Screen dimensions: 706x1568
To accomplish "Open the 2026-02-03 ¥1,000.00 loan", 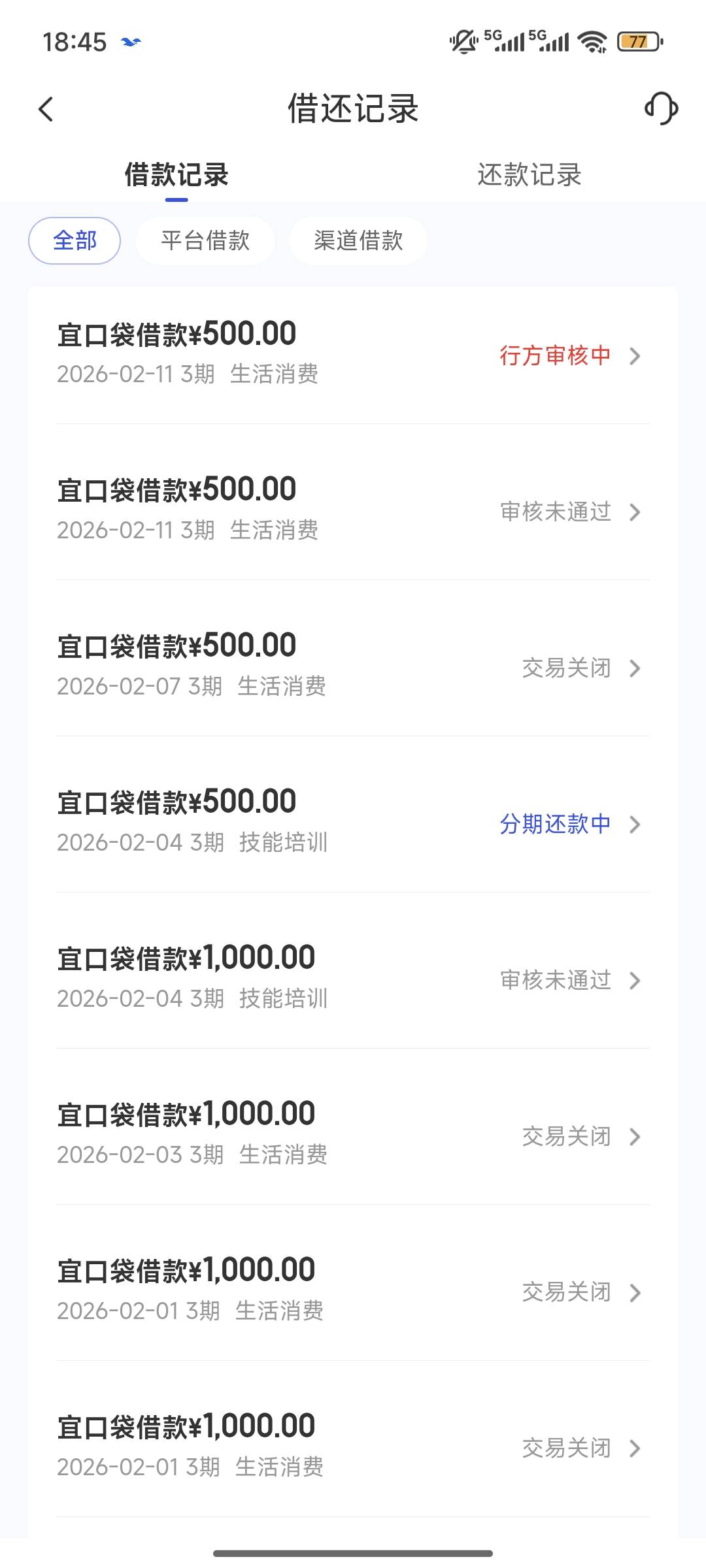I will point(353,1134).
